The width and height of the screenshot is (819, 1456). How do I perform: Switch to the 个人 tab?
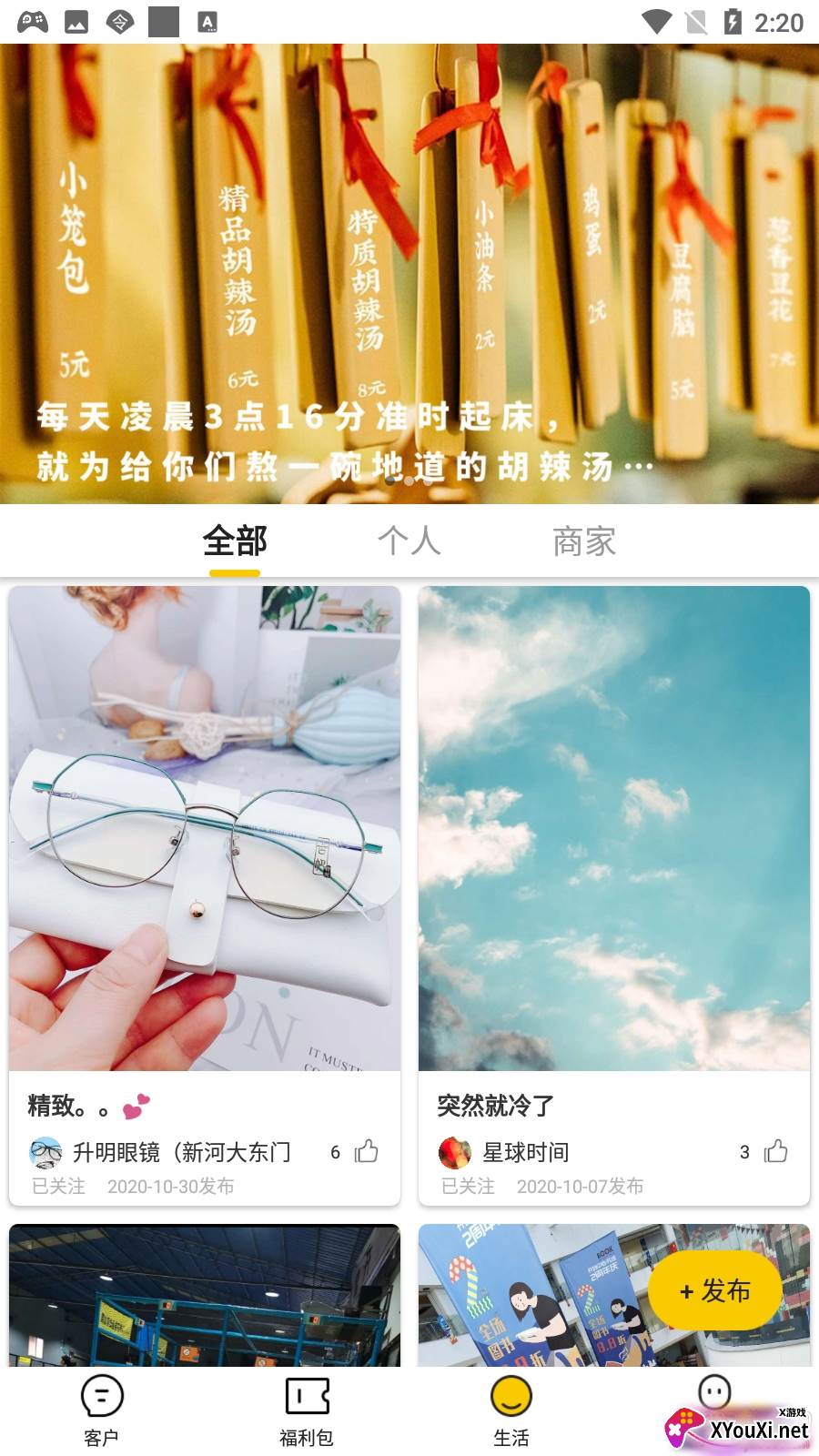point(409,541)
